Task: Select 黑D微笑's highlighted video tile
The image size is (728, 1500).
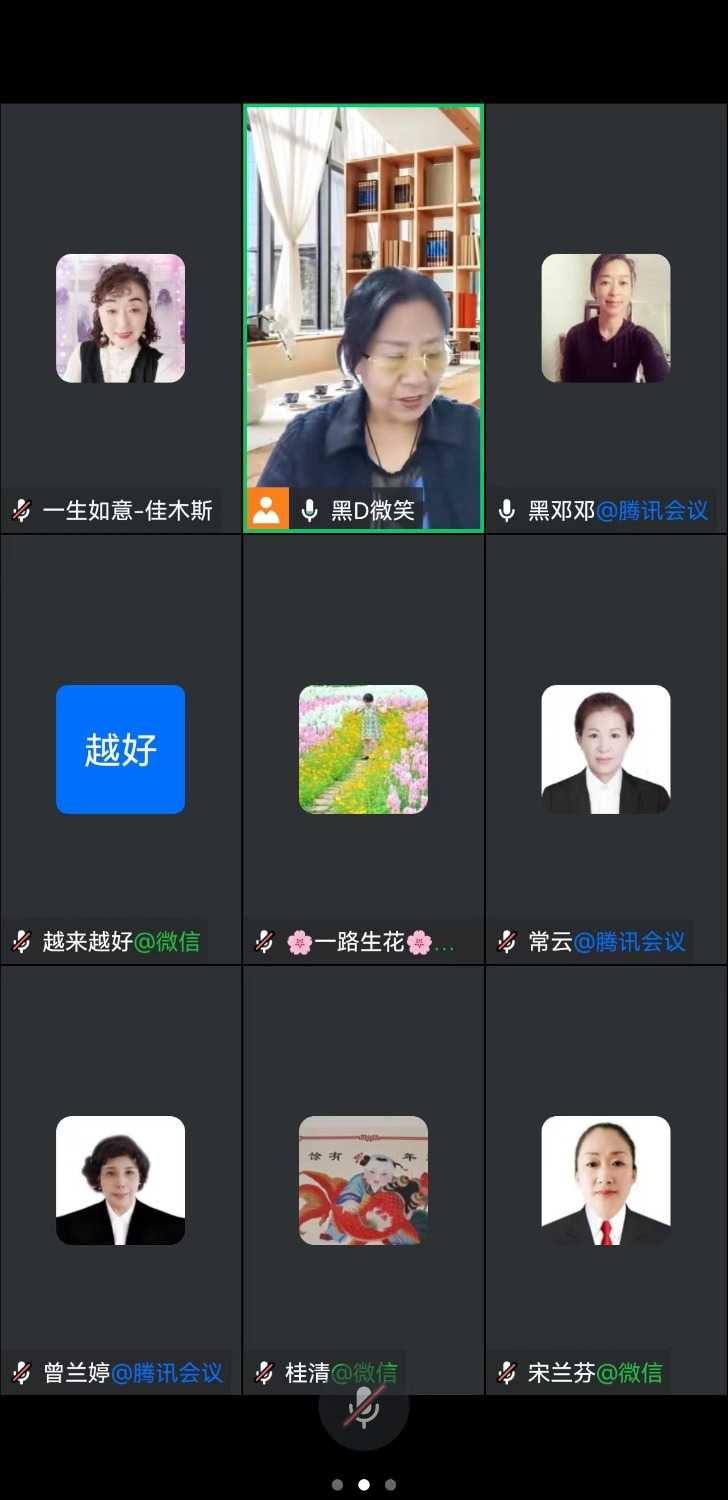Action: click(363, 310)
